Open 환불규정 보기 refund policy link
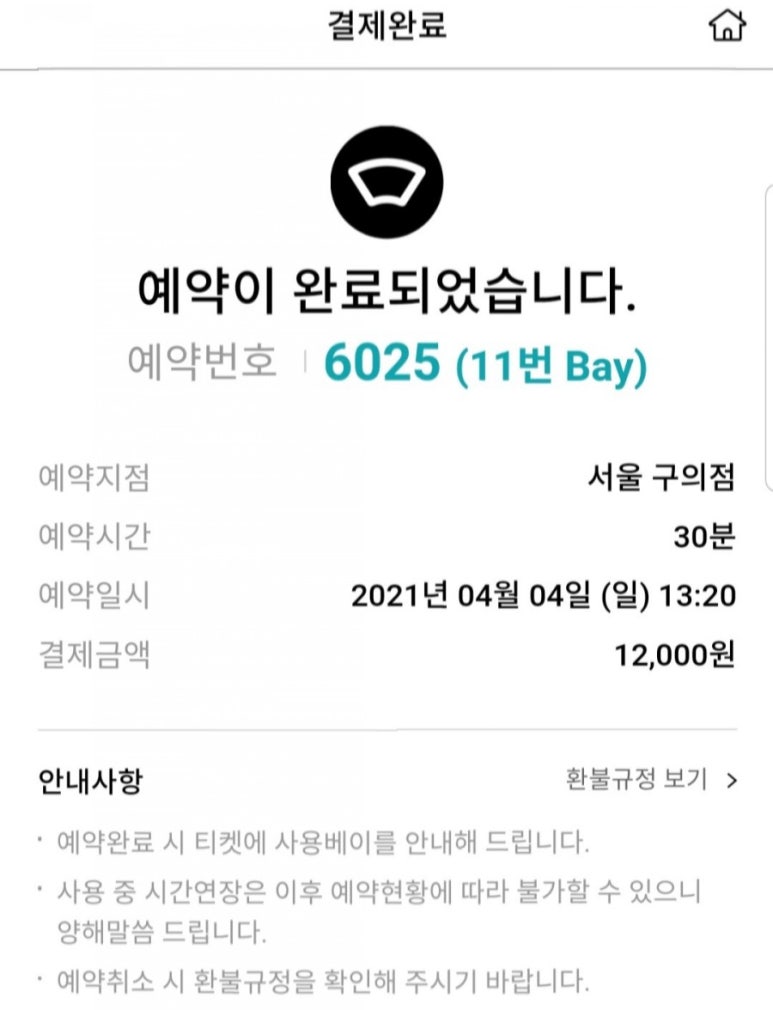773x1010 pixels. click(651, 780)
